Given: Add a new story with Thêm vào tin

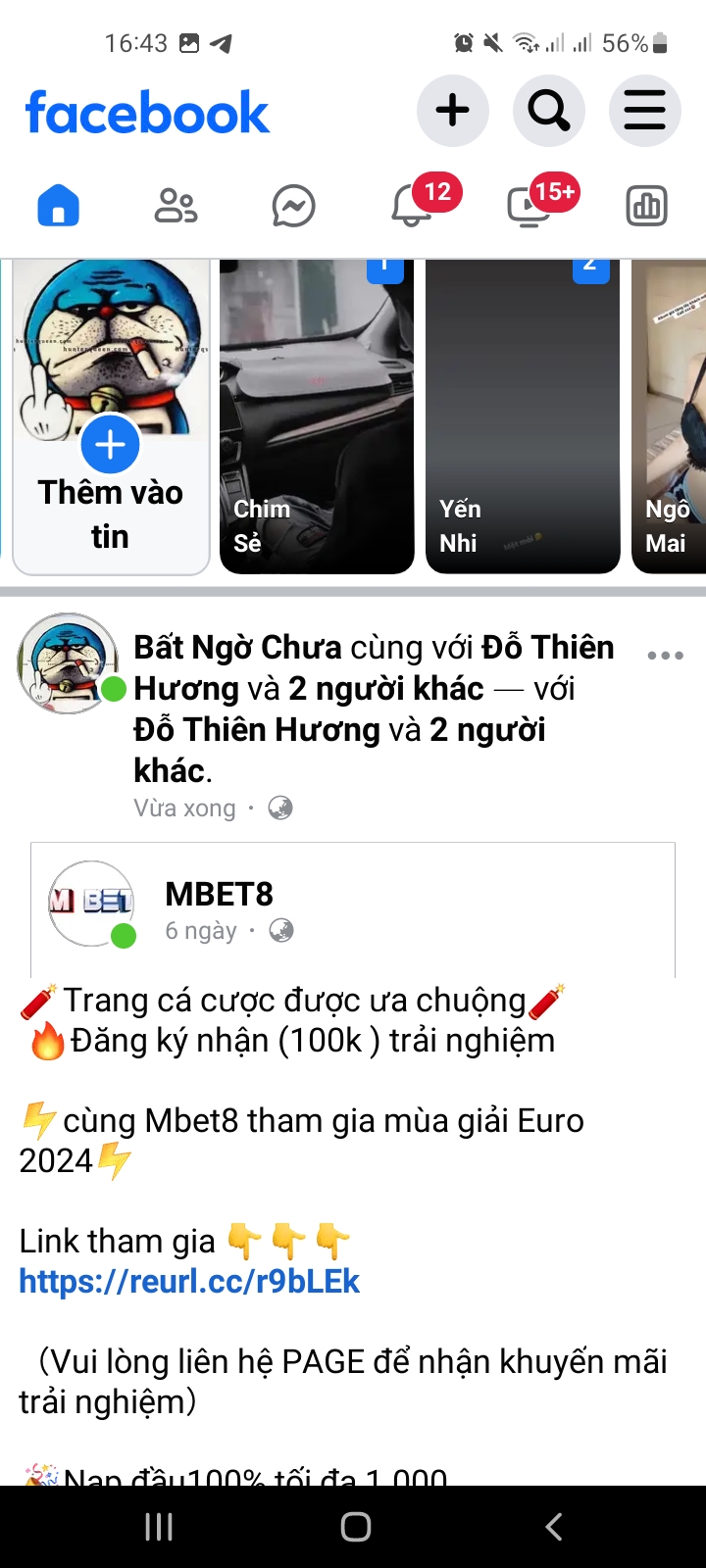Looking at the screenshot, I should (111, 416).
